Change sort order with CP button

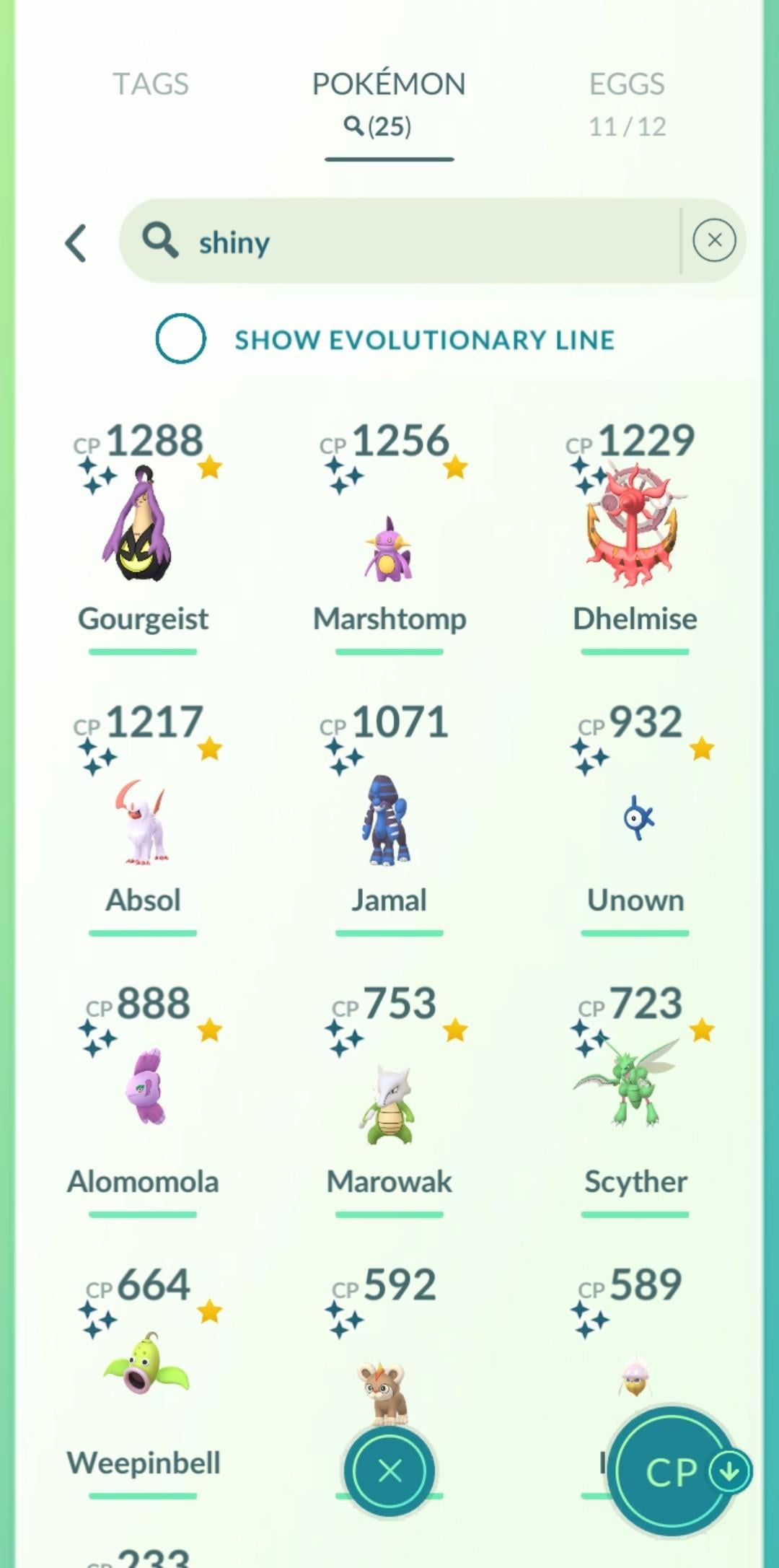(672, 1472)
